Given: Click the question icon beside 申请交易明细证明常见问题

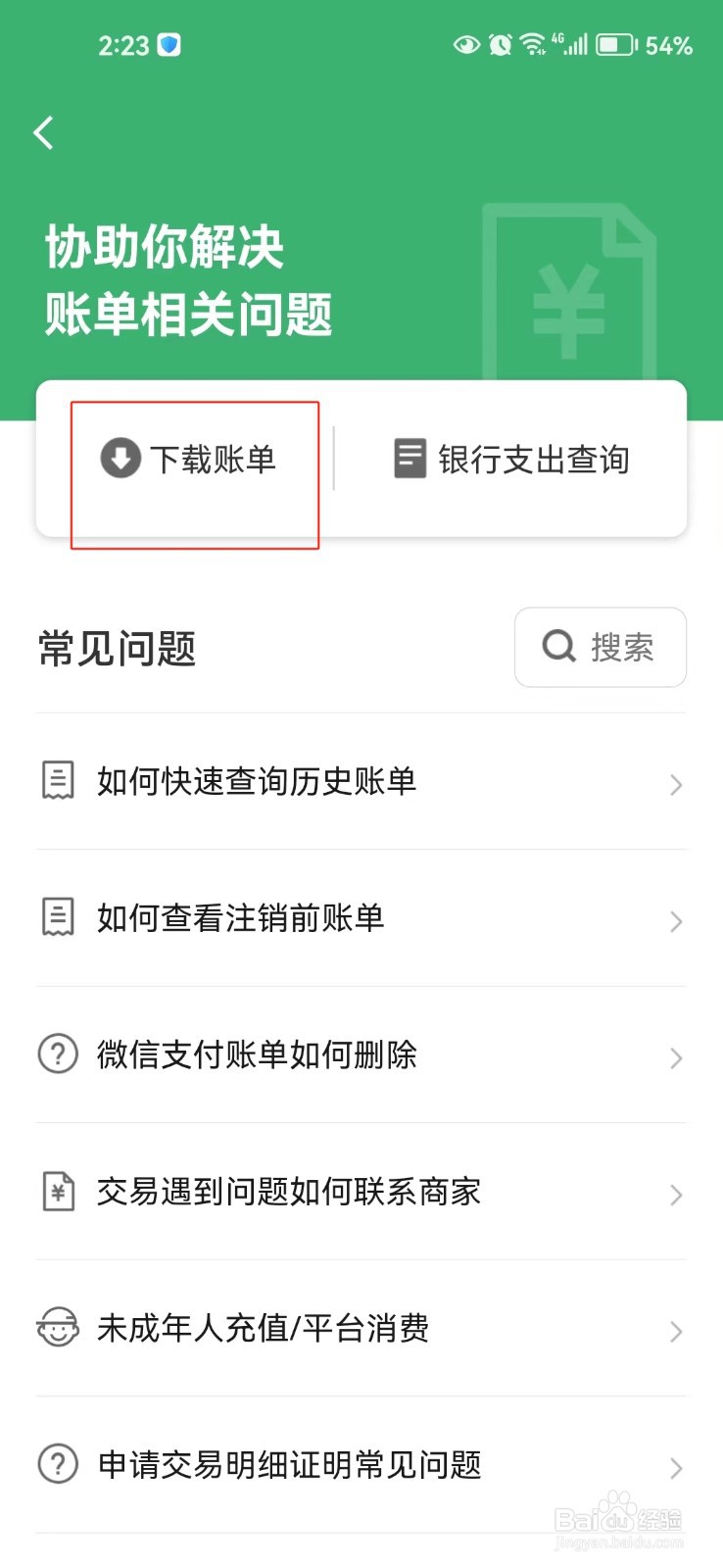Looking at the screenshot, I should pyautogui.click(x=58, y=1466).
